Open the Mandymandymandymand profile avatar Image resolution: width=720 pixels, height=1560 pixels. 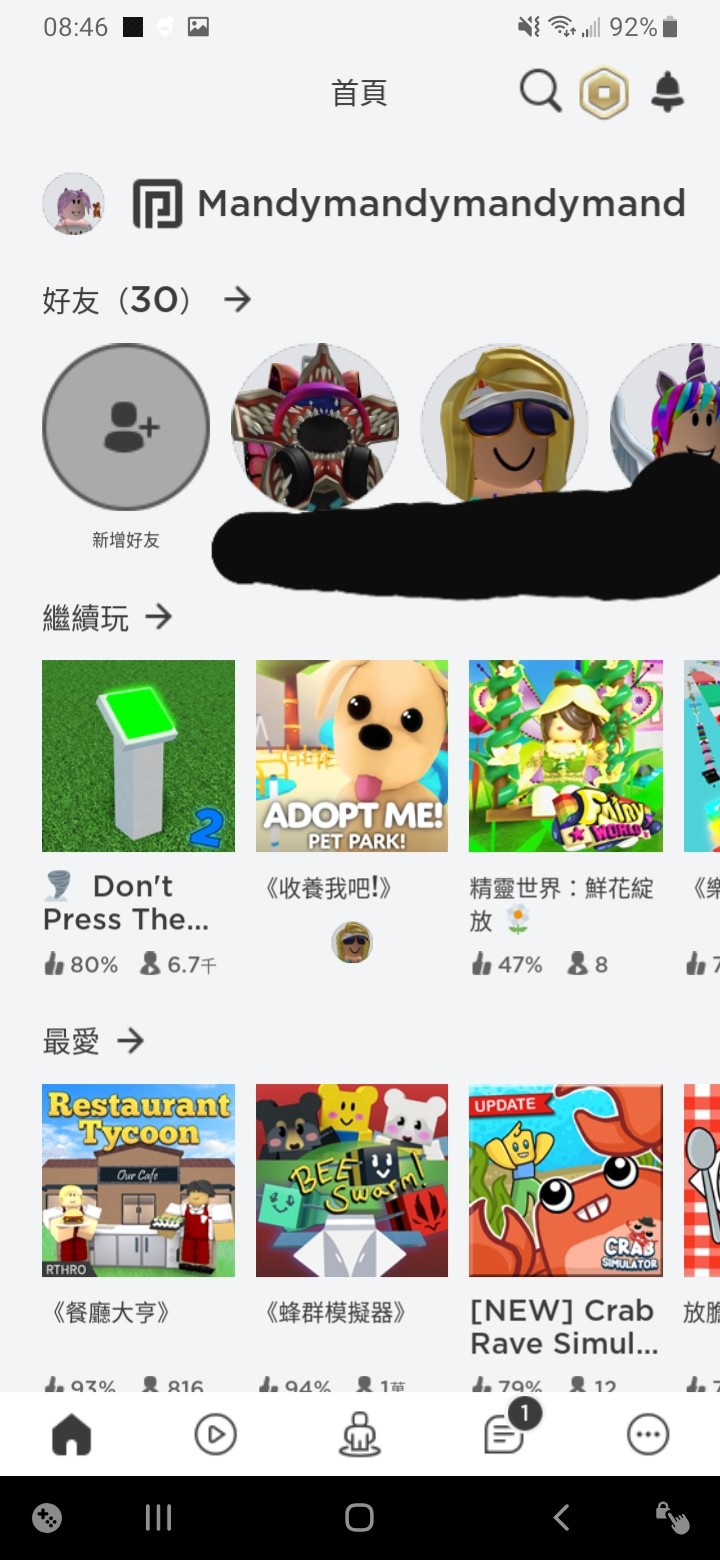tap(73, 204)
